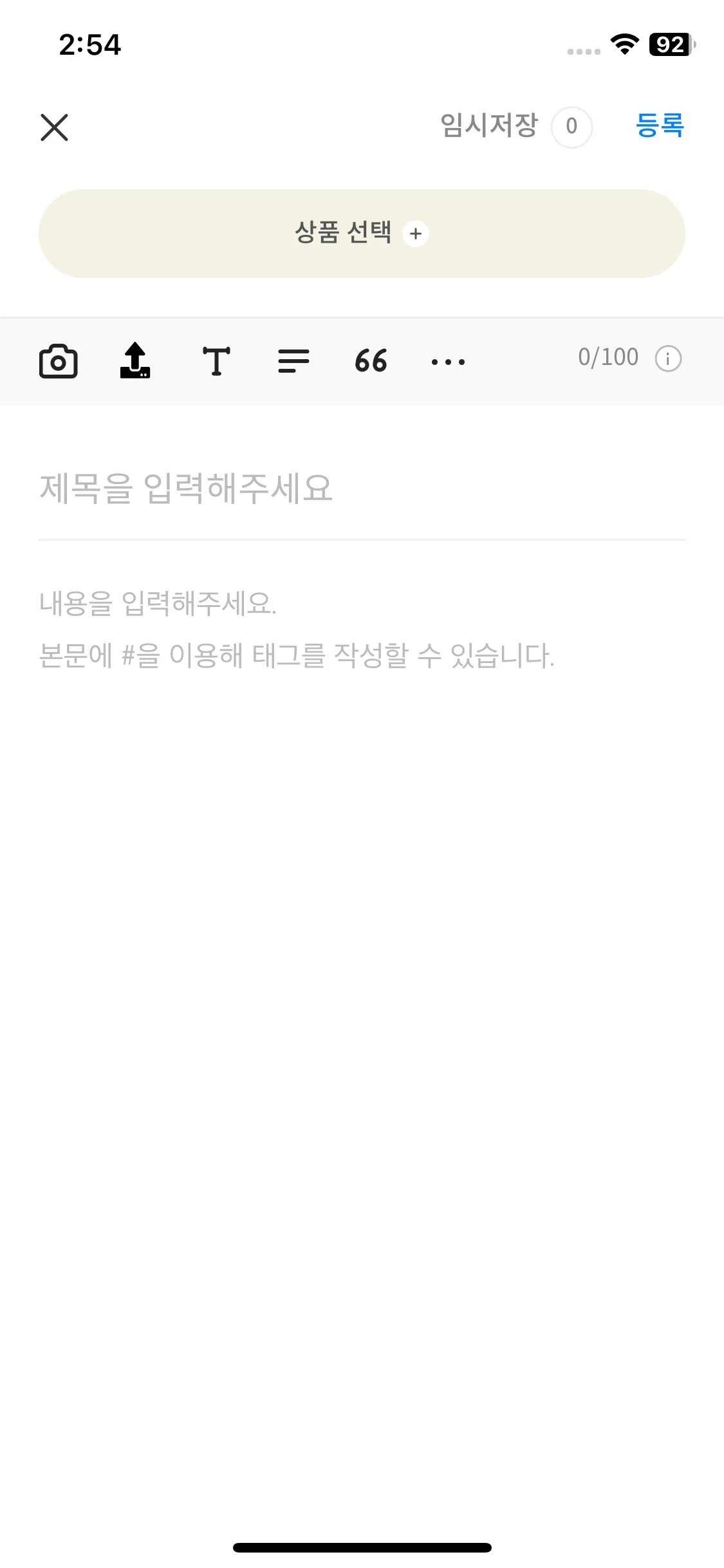Open the 상품 선택 product picker
724x1568 pixels.
coord(362,233)
